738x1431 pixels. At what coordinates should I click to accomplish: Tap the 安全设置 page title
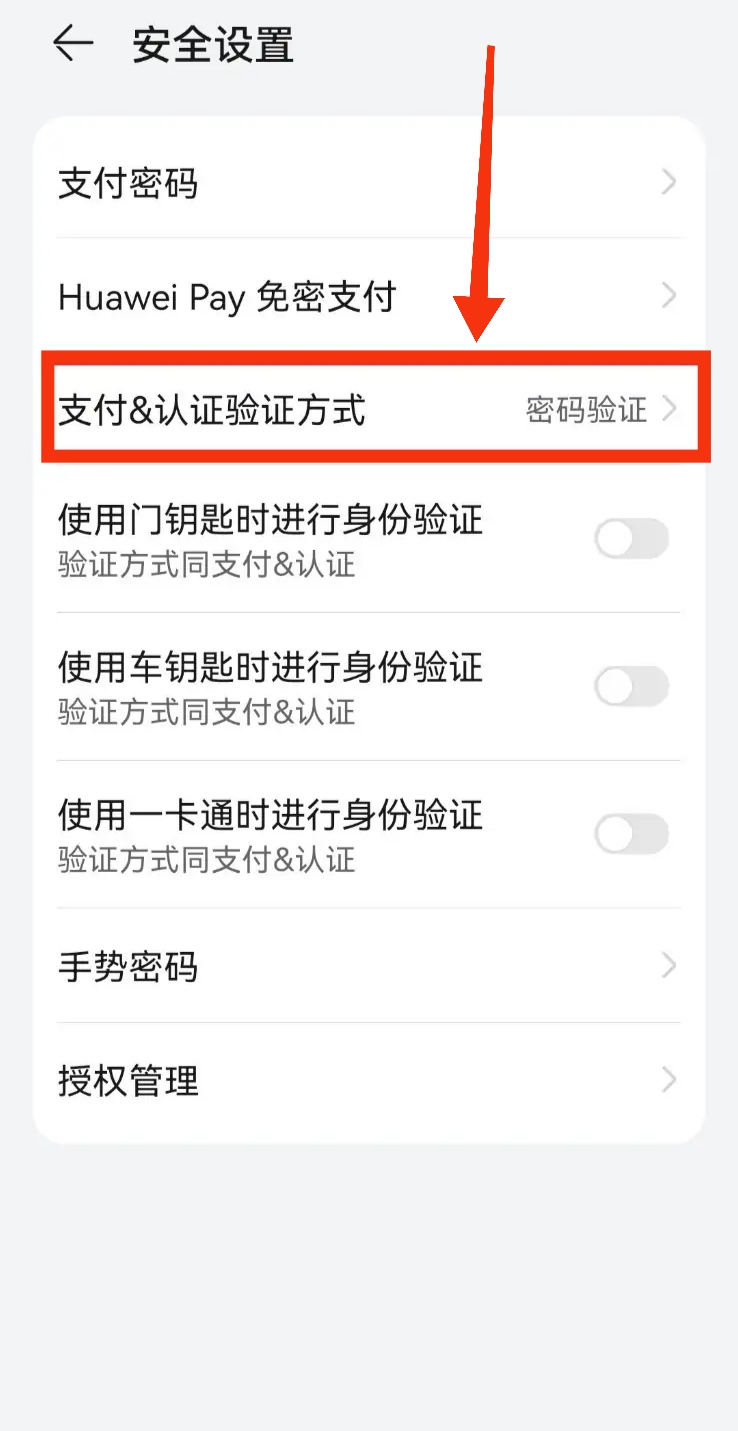(211, 44)
